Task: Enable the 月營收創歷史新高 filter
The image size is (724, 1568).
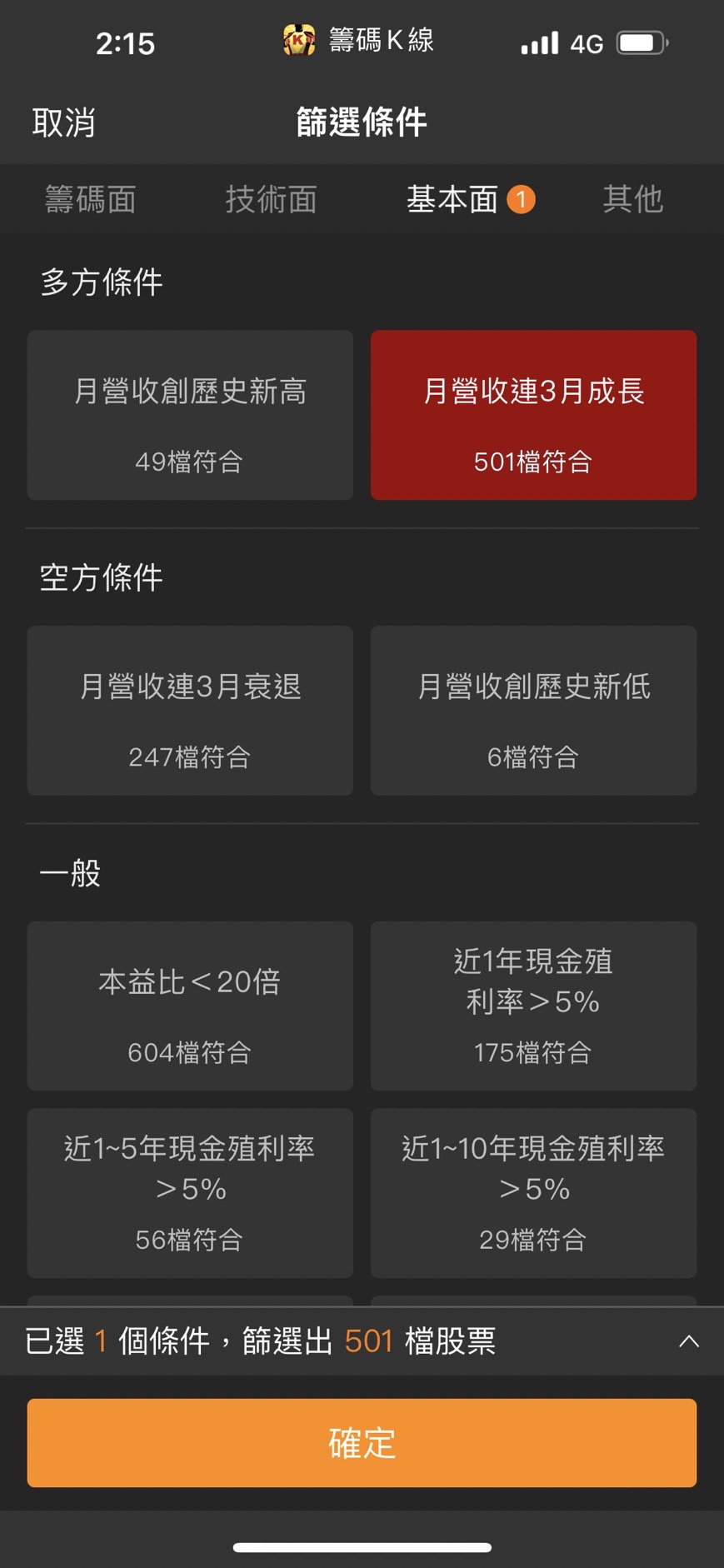Action: tap(190, 414)
